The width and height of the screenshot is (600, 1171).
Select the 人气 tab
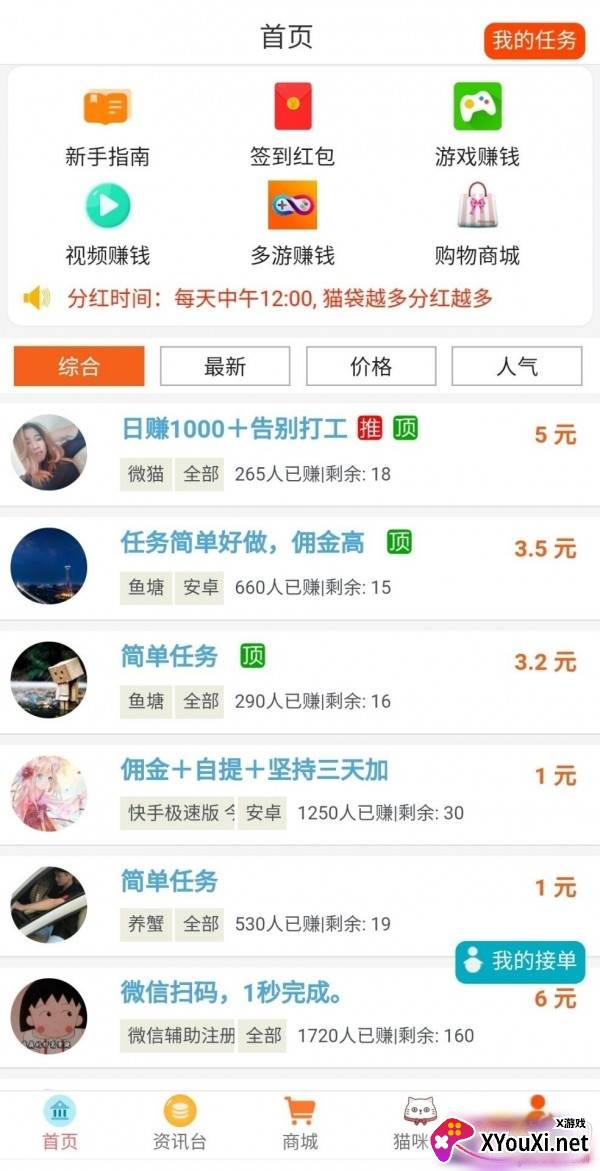click(x=517, y=367)
